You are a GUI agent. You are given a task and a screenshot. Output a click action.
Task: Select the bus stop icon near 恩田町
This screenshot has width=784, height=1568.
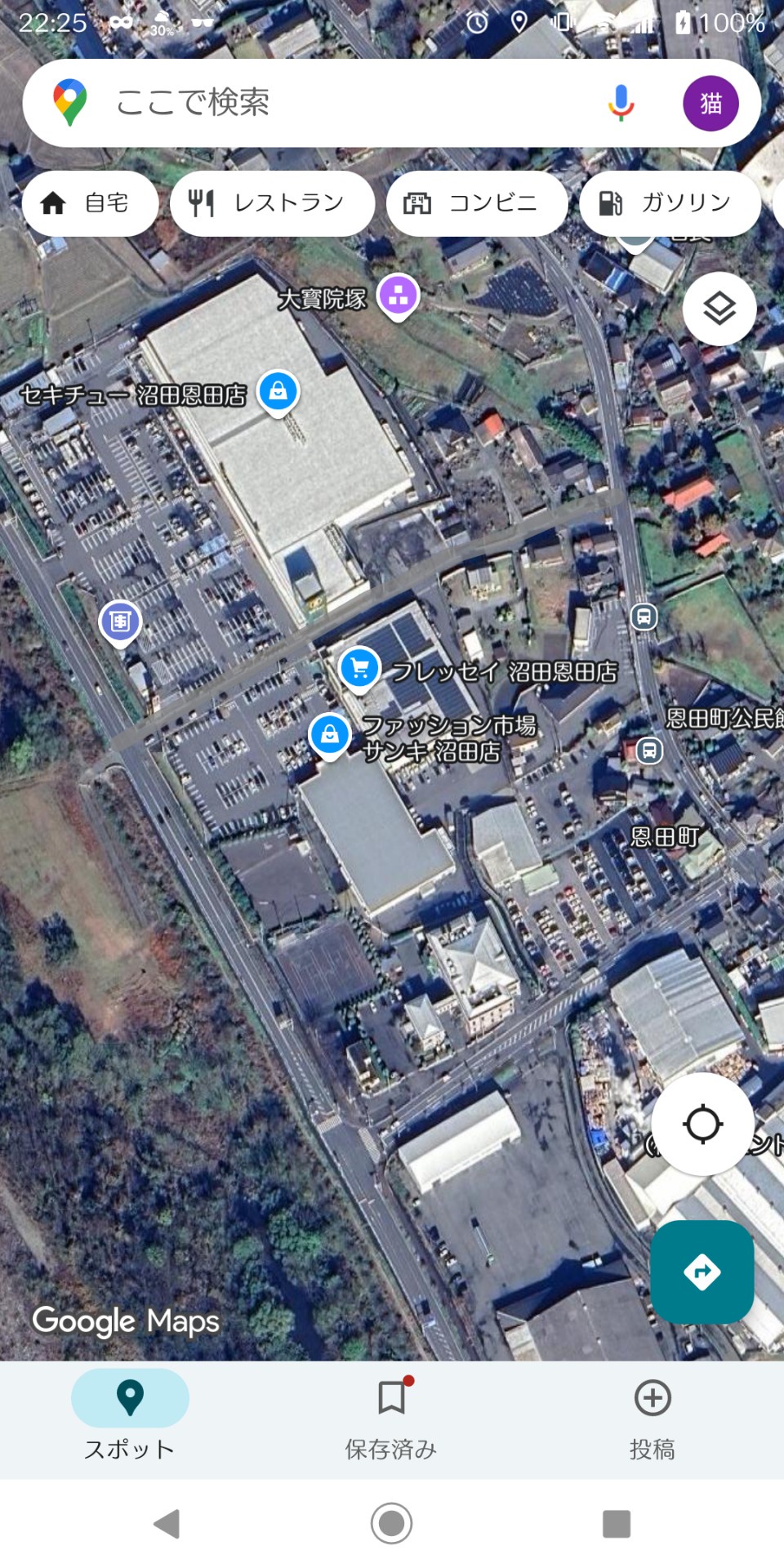(x=649, y=750)
